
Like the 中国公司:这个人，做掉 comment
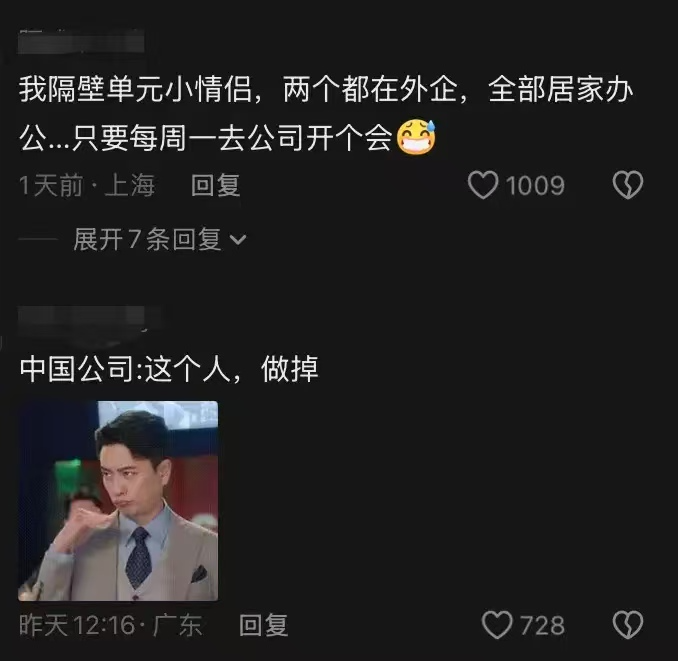[497, 626]
